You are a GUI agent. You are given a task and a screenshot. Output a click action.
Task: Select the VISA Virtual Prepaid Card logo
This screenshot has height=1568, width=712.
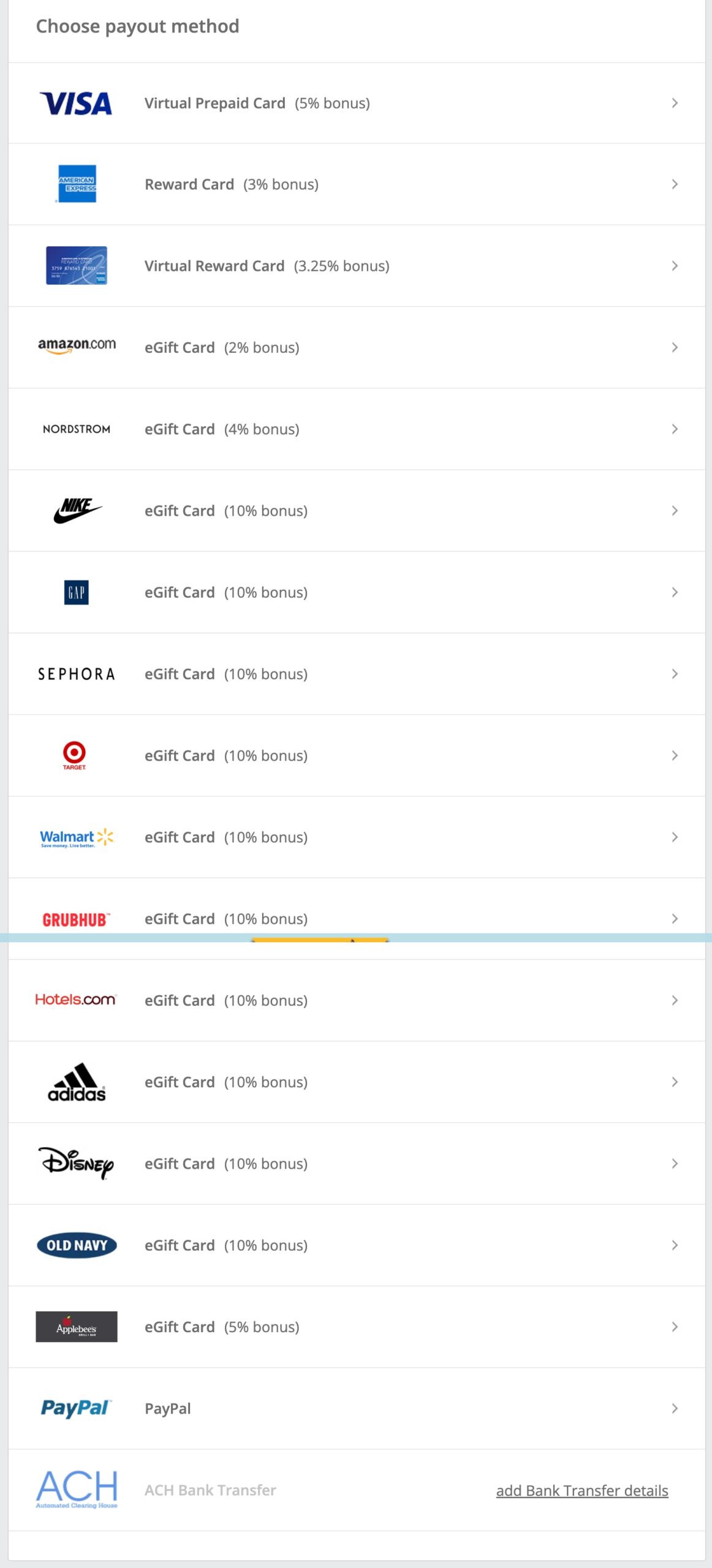[x=75, y=102]
